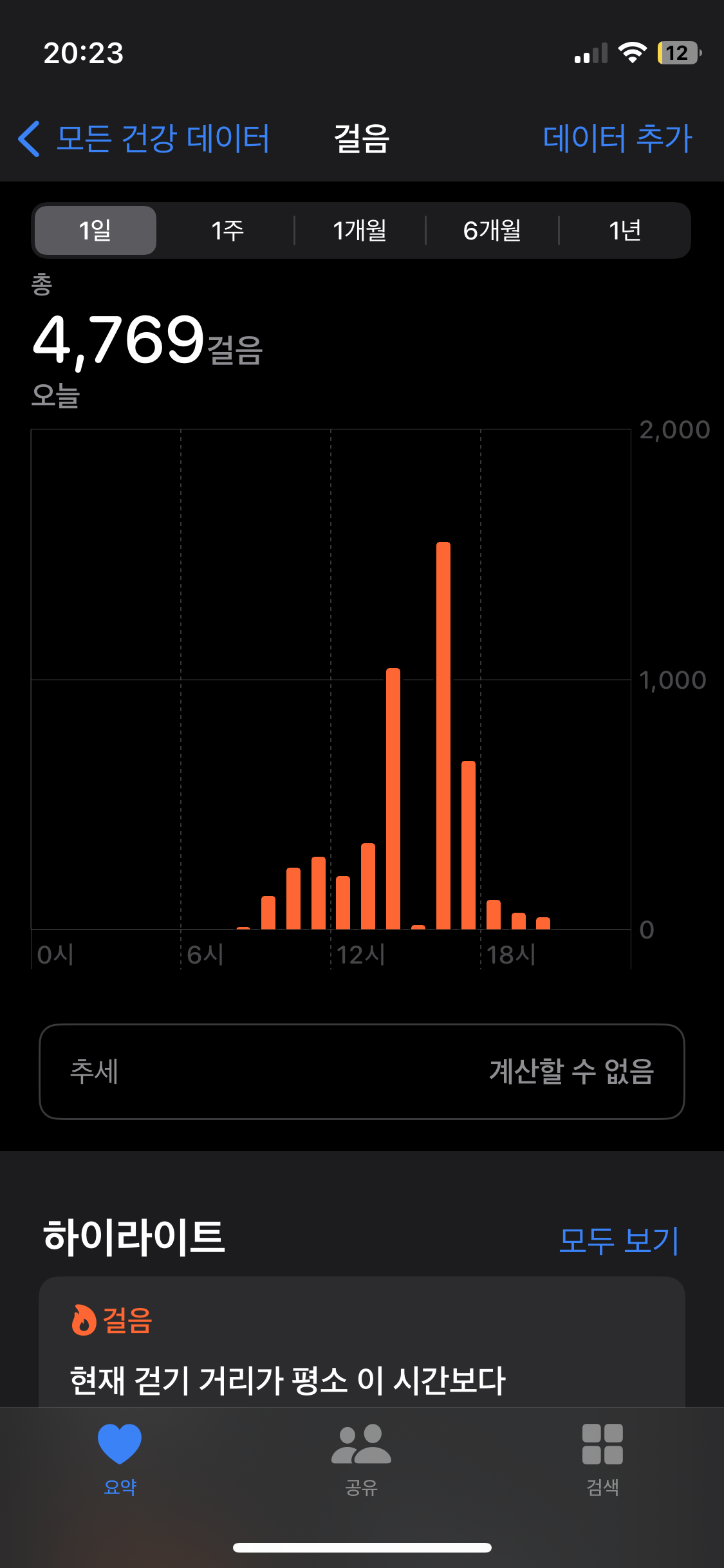Switch to the 6개월 range
This screenshot has height=1568, width=724.
pos(492,230)
